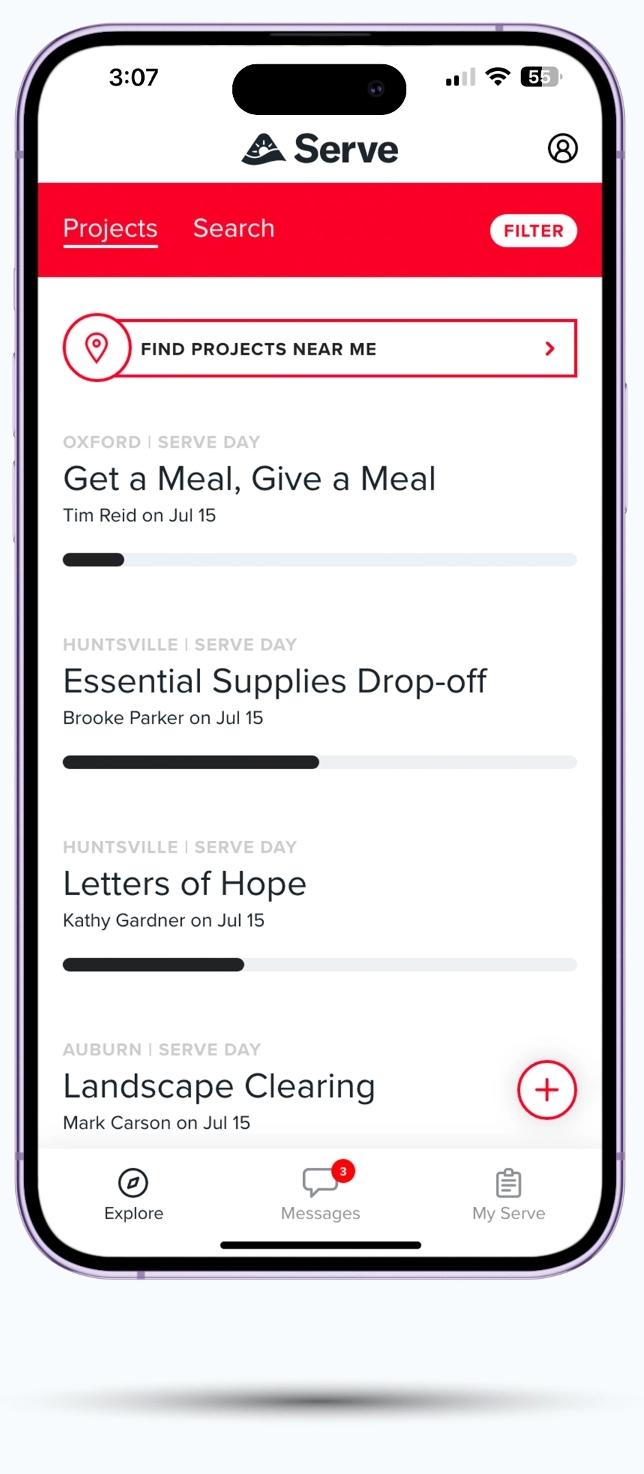Open the profile account icon

point(563,149)
